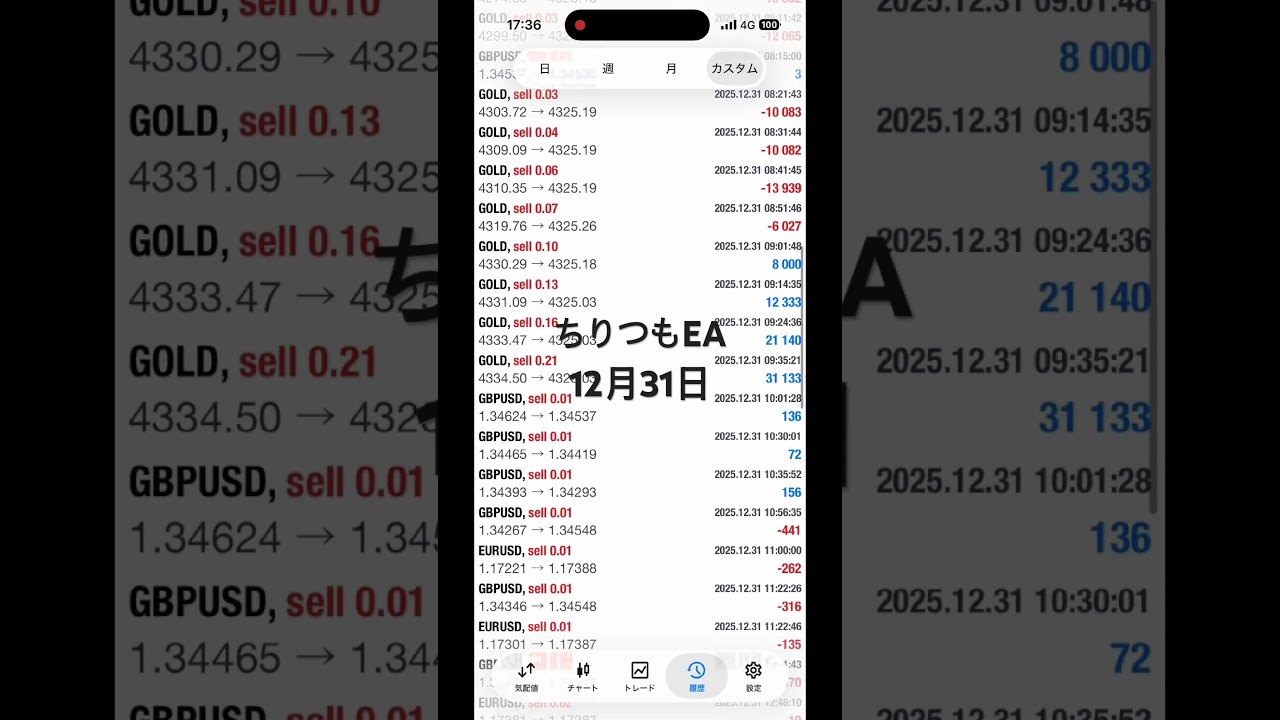Select the 週 period tab

608,69
